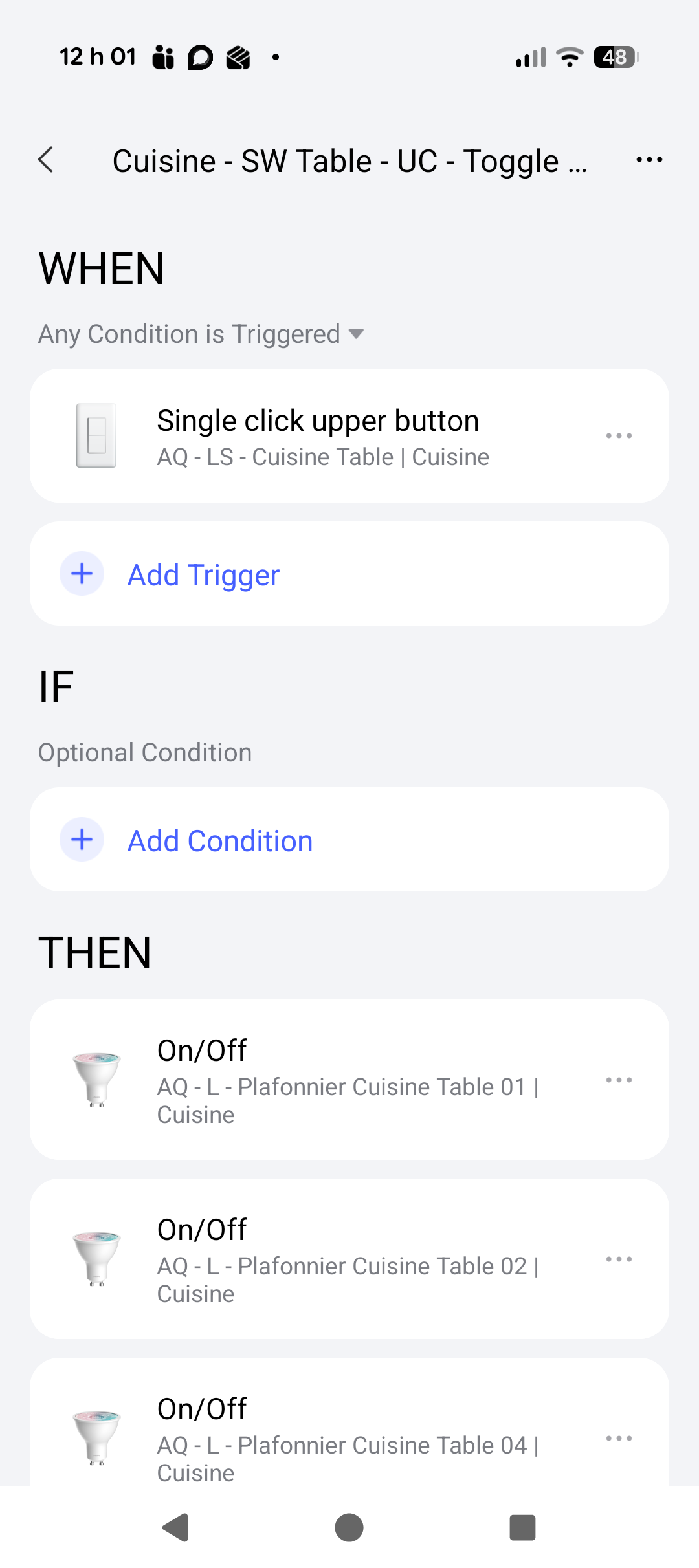The width and height of the screenshot is (699, 1568).
Task: Open options for Plafonnier Cuisine Table 01
Action: click(618, 1080)
